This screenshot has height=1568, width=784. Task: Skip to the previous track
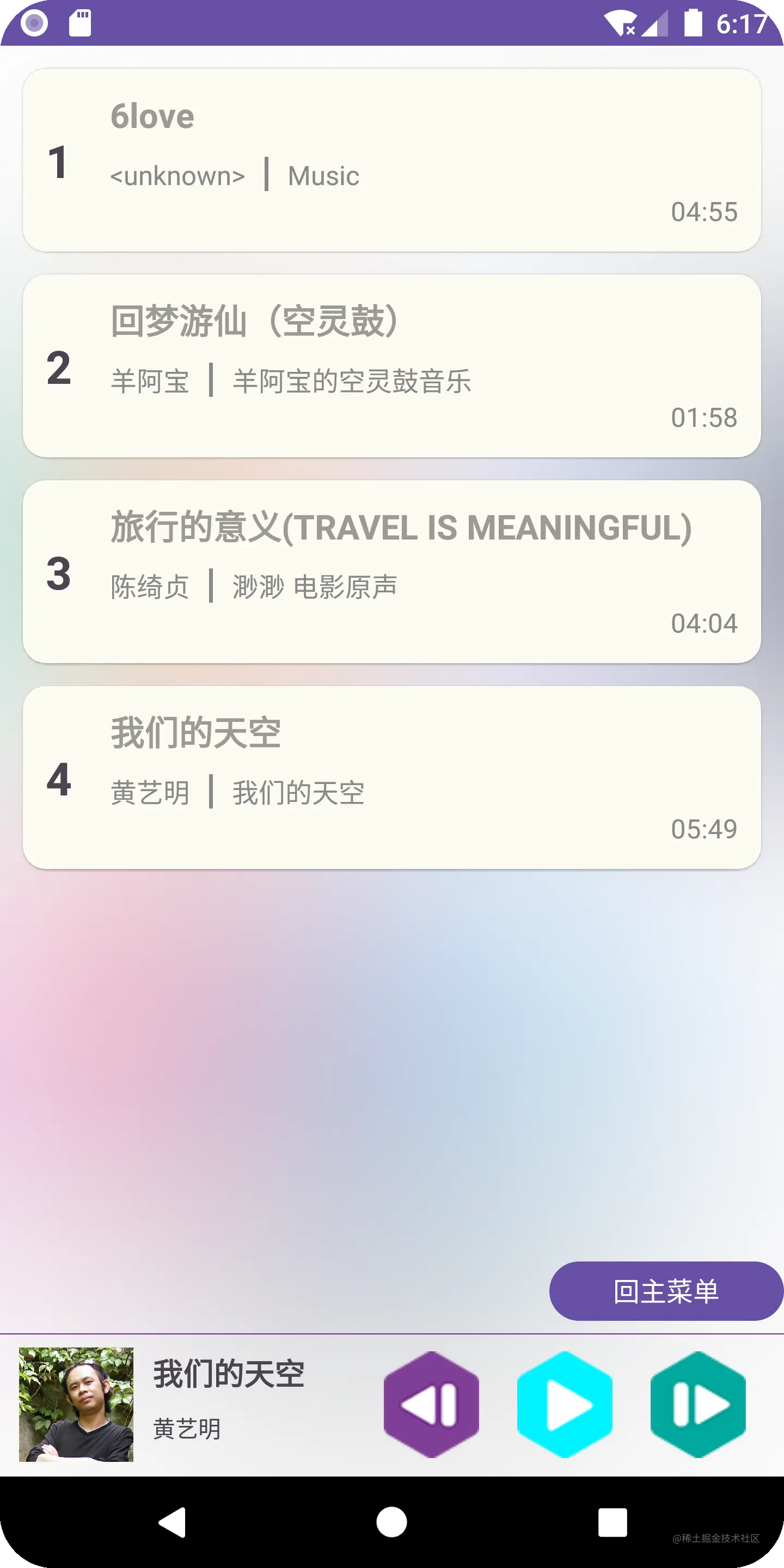tap(431, 1404)
